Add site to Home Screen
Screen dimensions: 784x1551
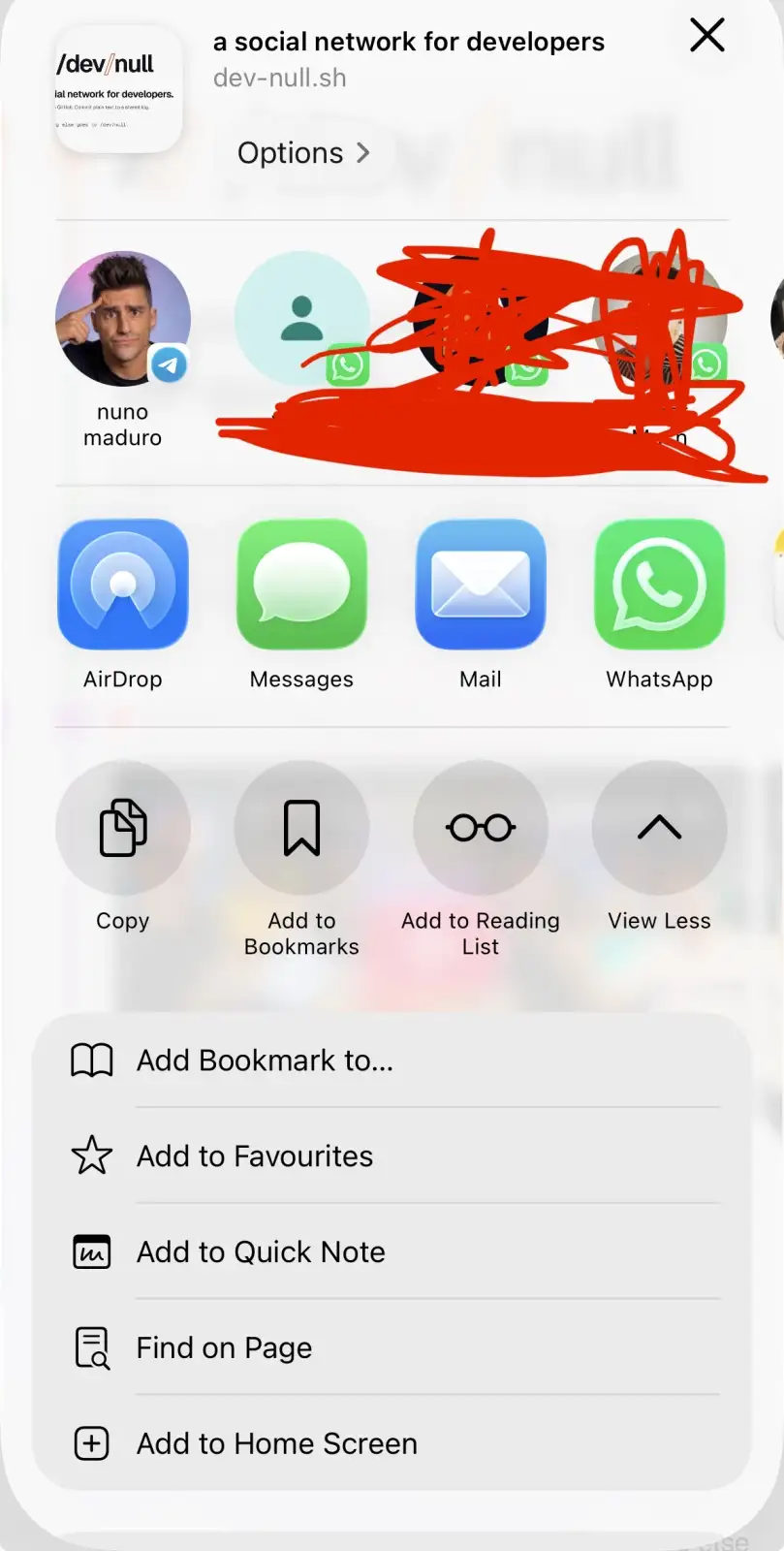coord(392,1443)
